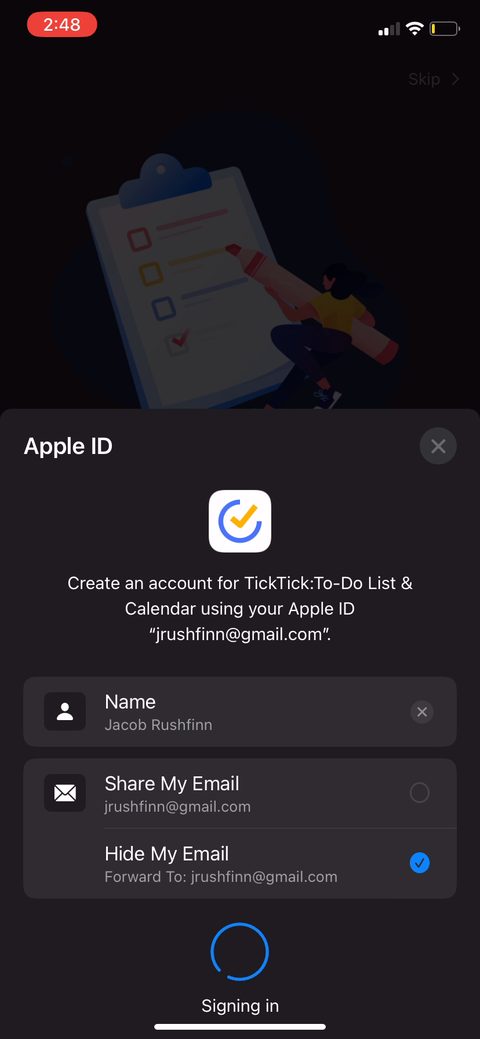Clear the Name field
Viewport: 480px width, 1039px height.
(422, 712)
